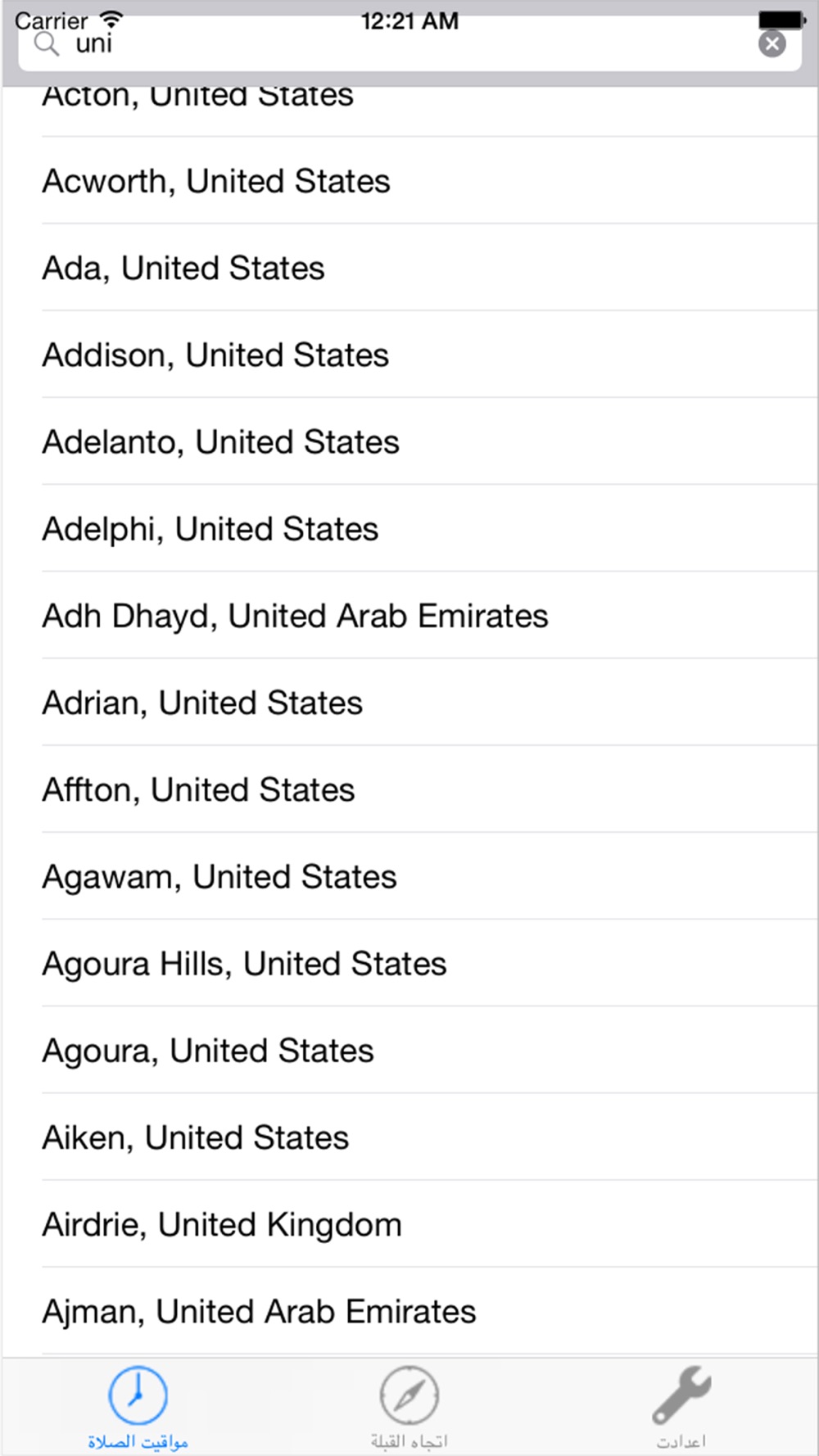
Task: Select Adh Dhayd, United Arab Emirates
Action: pyautogui.click(x=409, y=615)
